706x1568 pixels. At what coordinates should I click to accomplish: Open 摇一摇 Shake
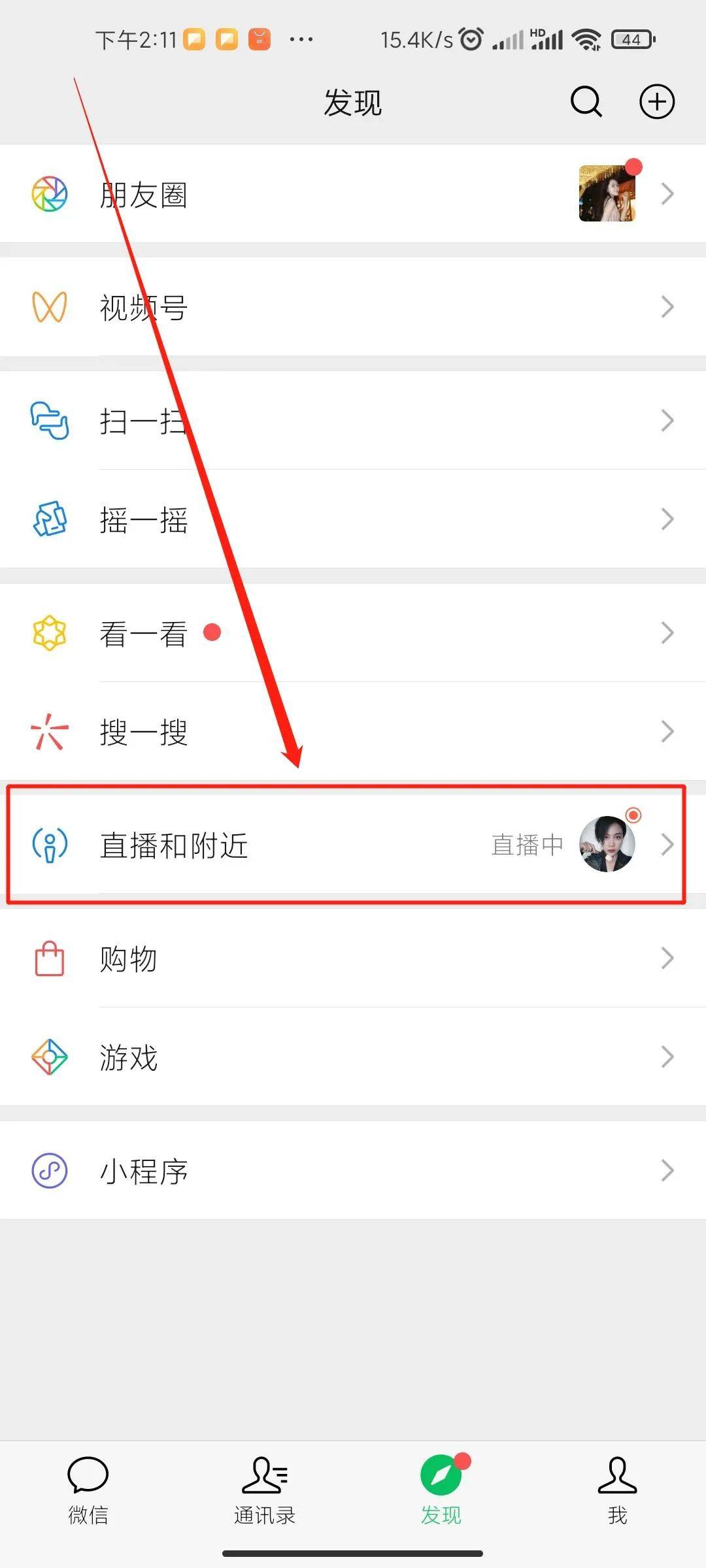pyautogui.click(x=353, y=519)
